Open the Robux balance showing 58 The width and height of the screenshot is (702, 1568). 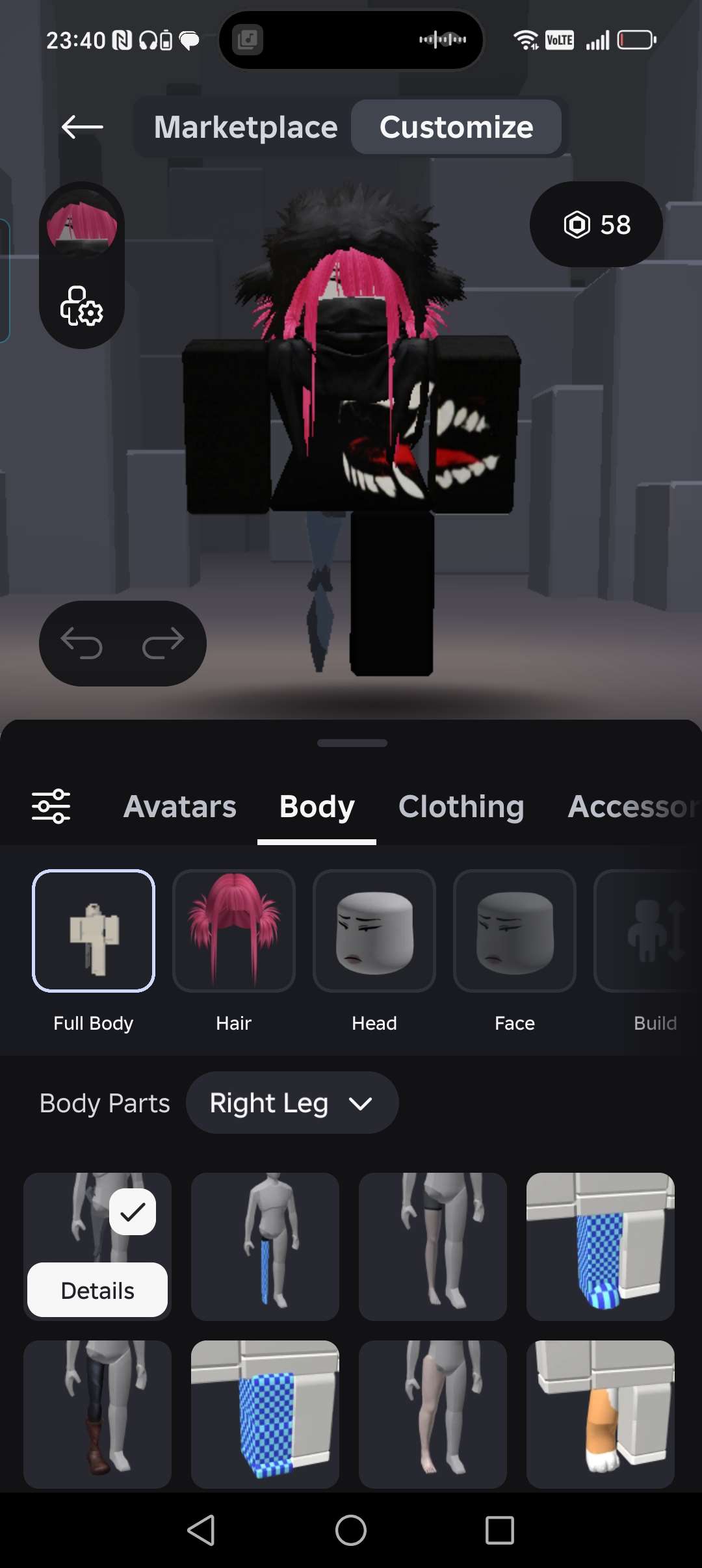[x=596, y=224]
